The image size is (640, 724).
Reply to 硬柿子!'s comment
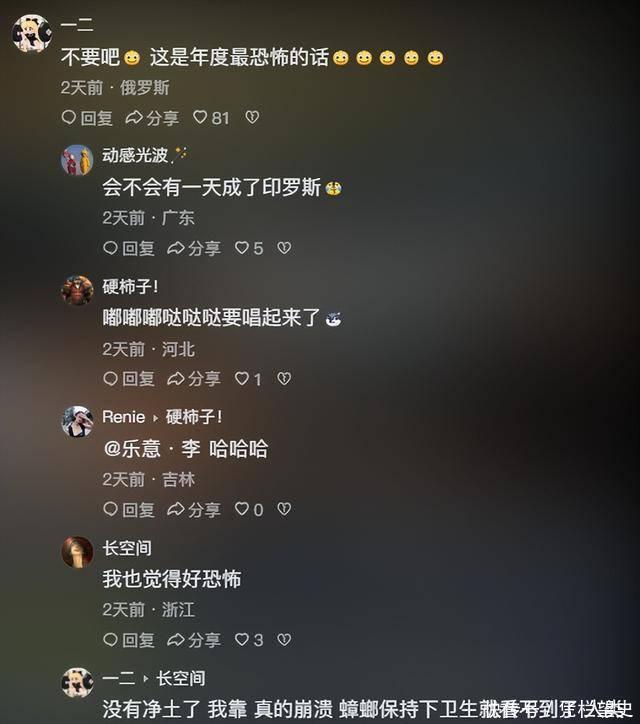pyautogui.click(x=129, y=379)
